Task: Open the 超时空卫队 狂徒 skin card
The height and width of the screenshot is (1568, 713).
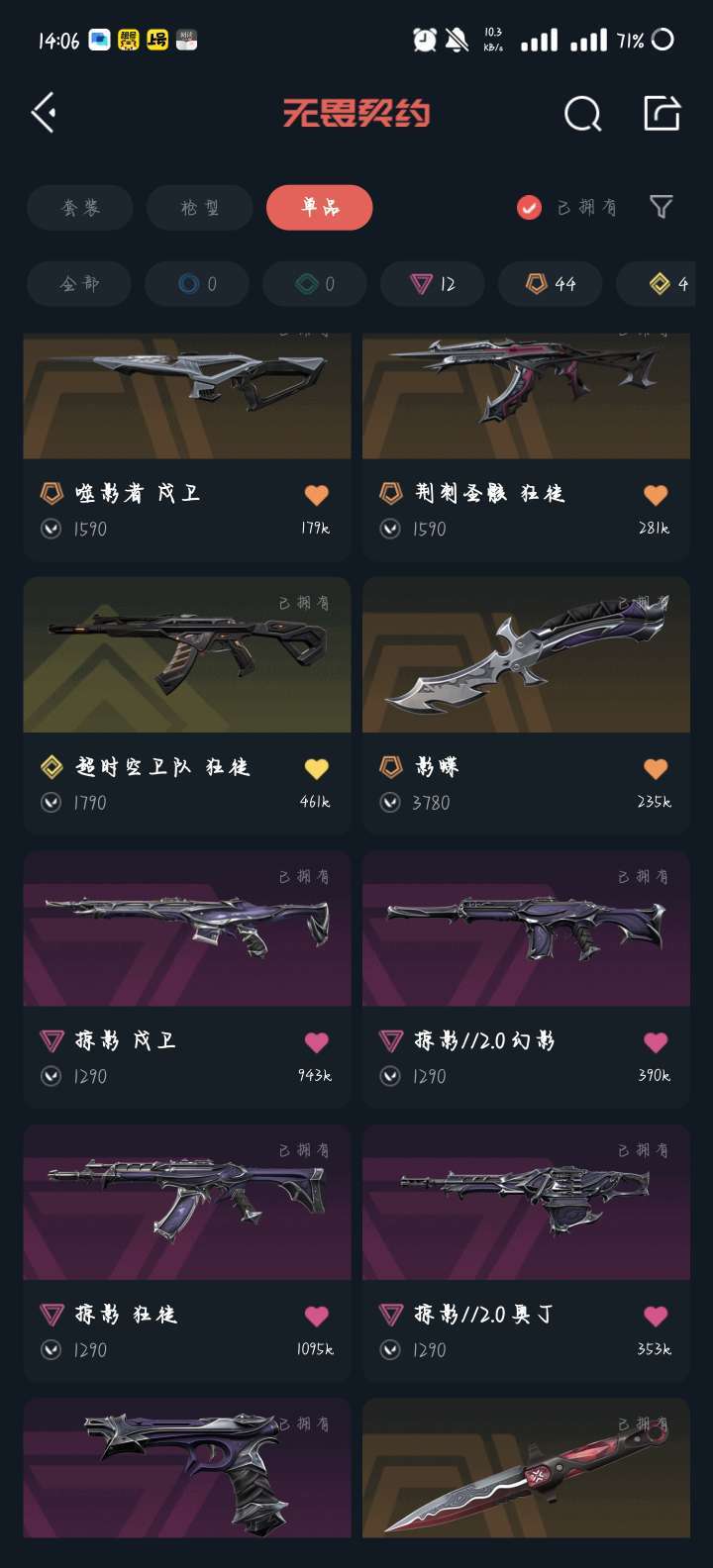Action: pyautogui.click(x=187, y=706)
